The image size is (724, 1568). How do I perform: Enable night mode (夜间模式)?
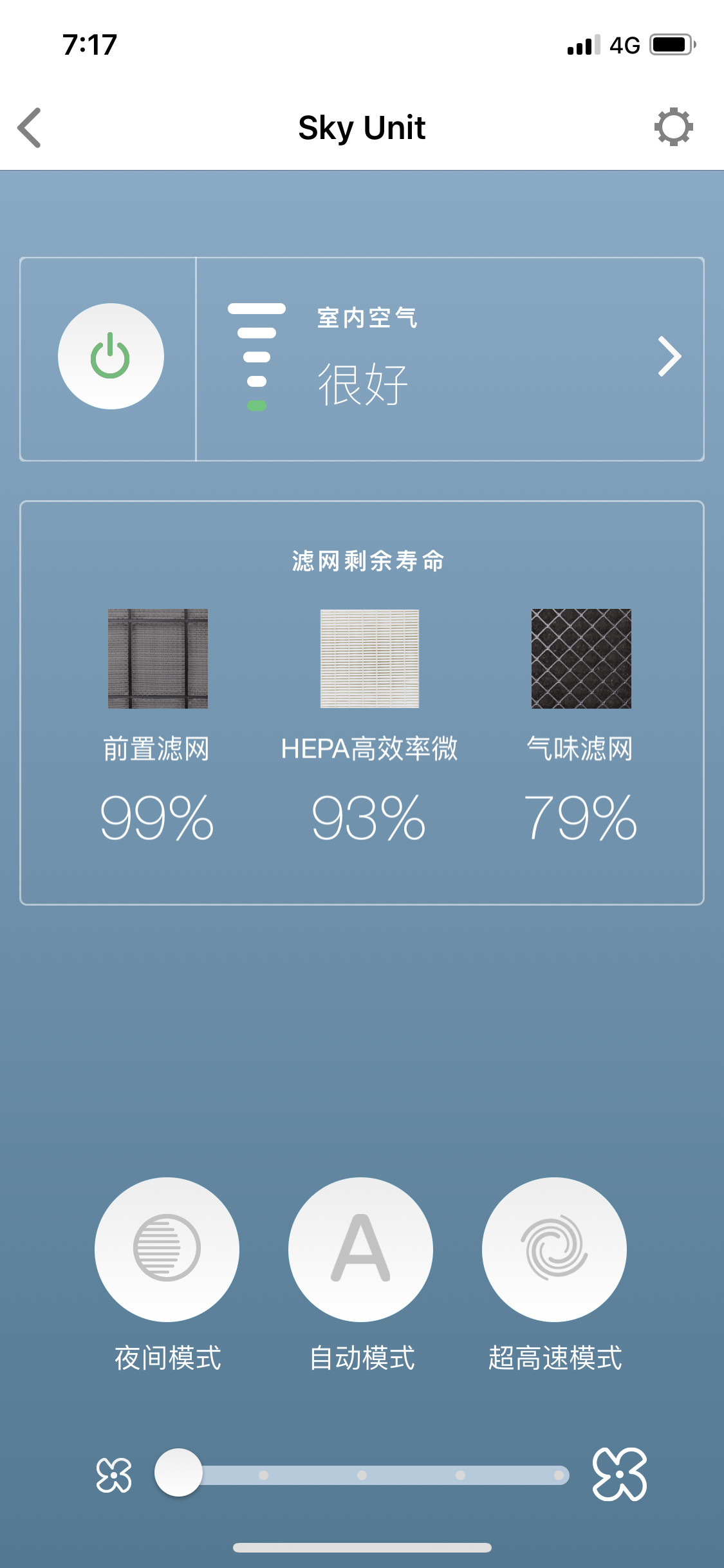[167, 1249]
